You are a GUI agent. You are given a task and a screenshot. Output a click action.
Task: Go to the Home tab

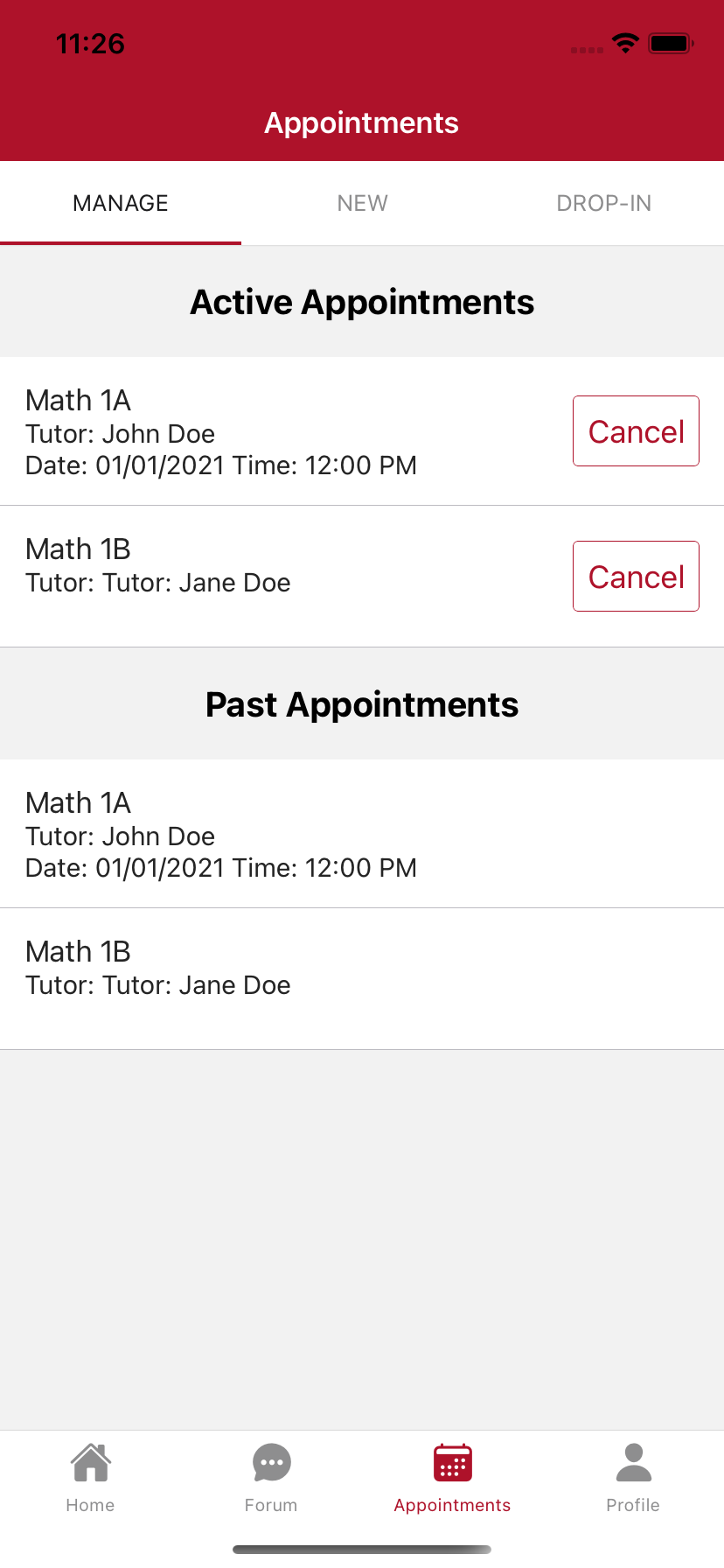[91, 1477]
